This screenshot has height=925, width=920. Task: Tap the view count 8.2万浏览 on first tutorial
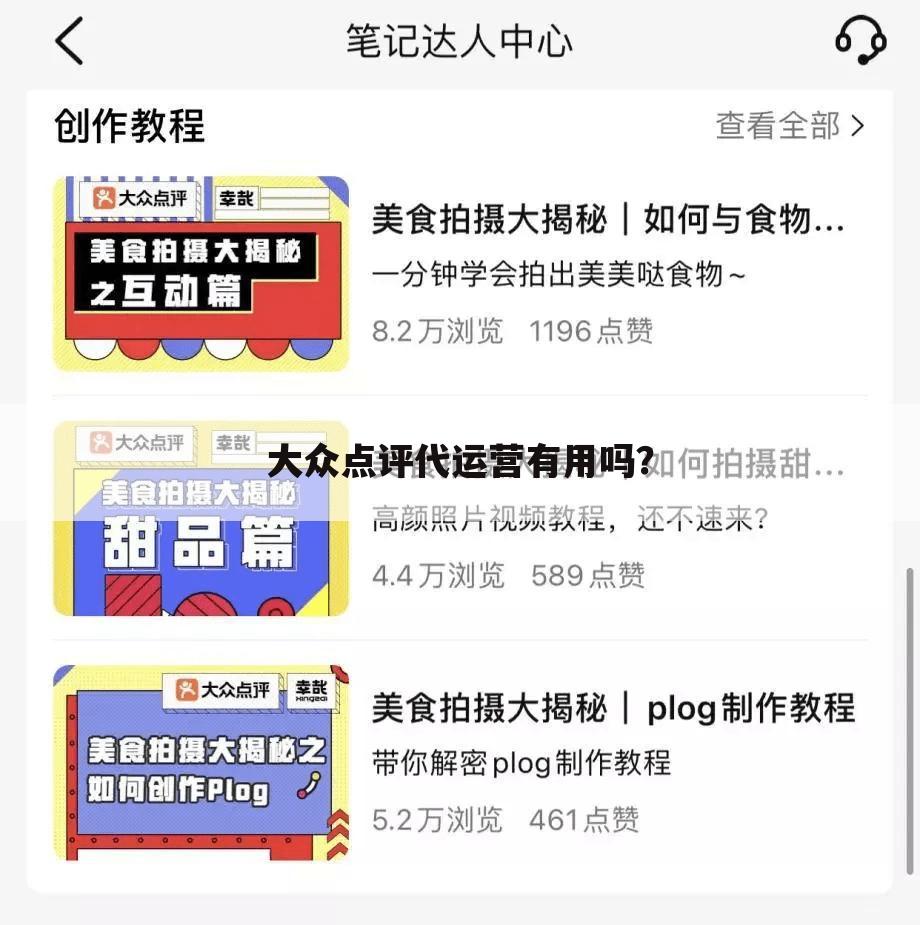[437, 331]
